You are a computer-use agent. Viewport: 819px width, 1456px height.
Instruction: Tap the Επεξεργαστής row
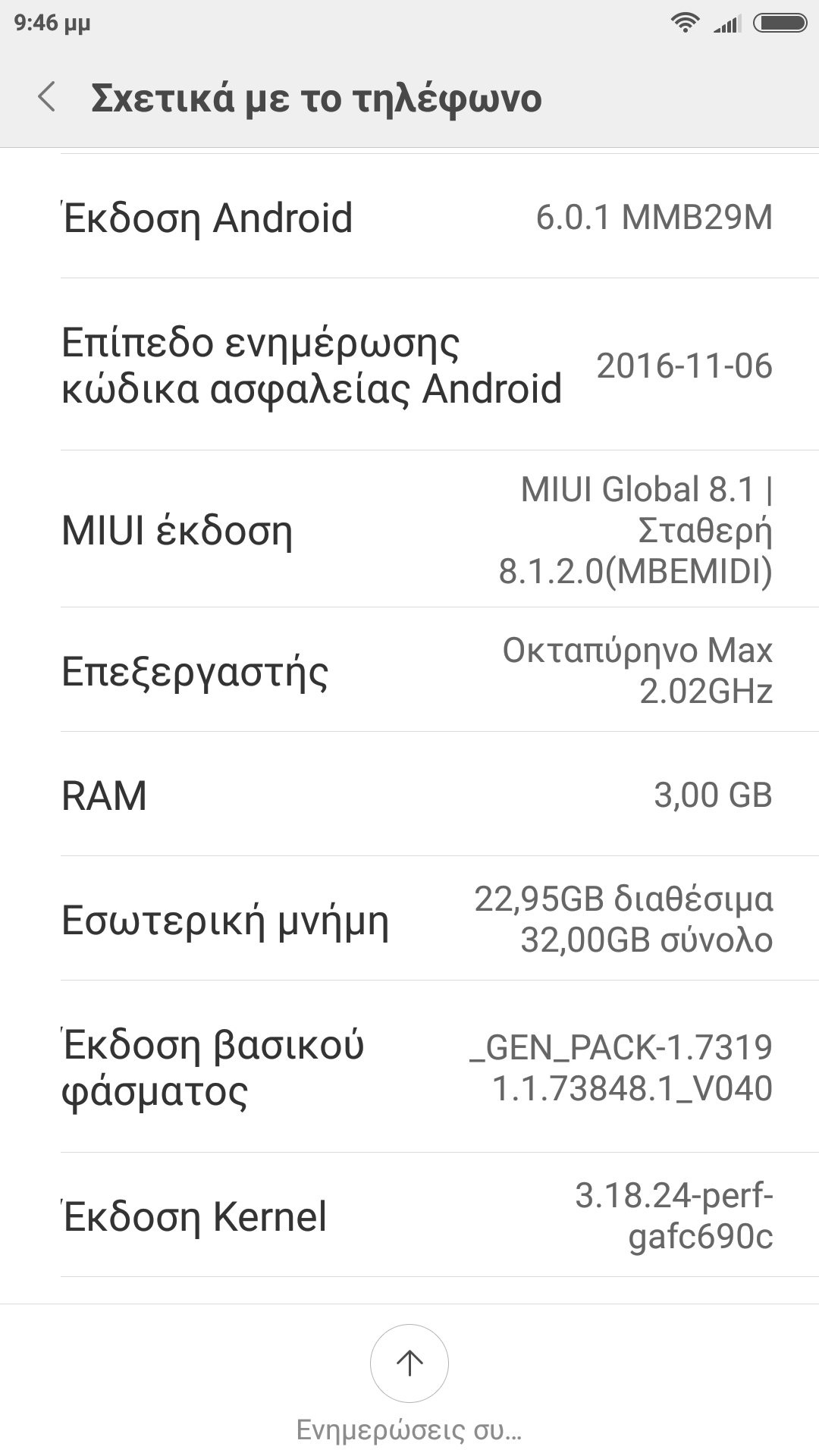click(x=409, y=670)
